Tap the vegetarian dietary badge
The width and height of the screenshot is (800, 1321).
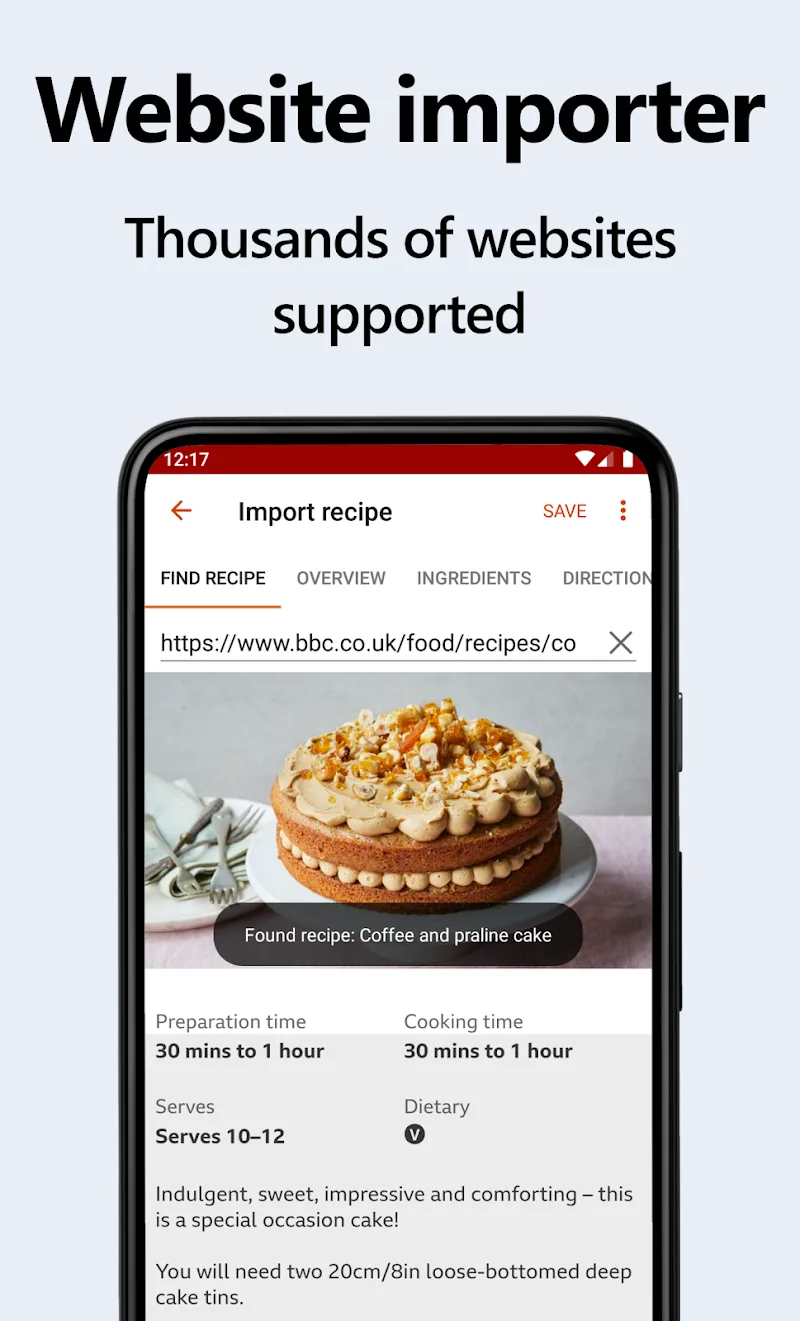(x=415, y=1134)
